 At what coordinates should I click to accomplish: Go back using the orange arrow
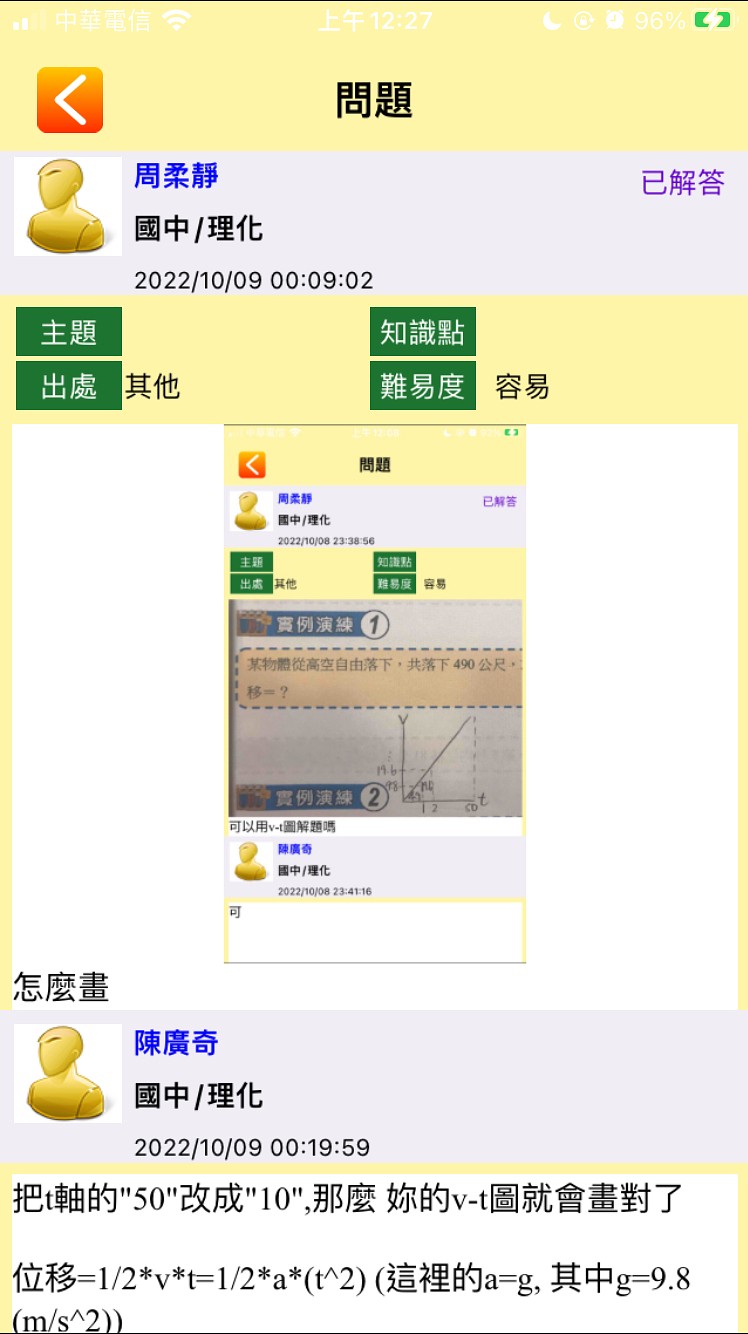pos(70,100)
